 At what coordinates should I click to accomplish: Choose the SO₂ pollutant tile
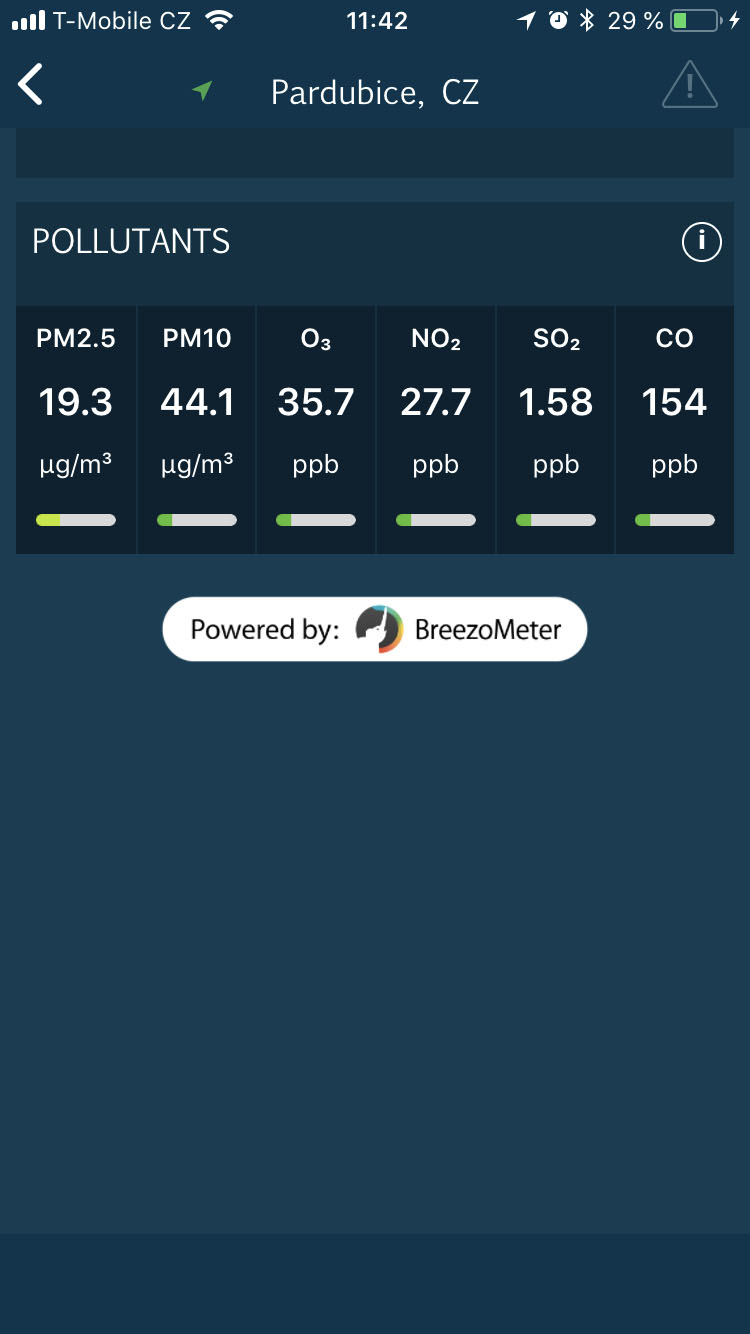point(556,430)
